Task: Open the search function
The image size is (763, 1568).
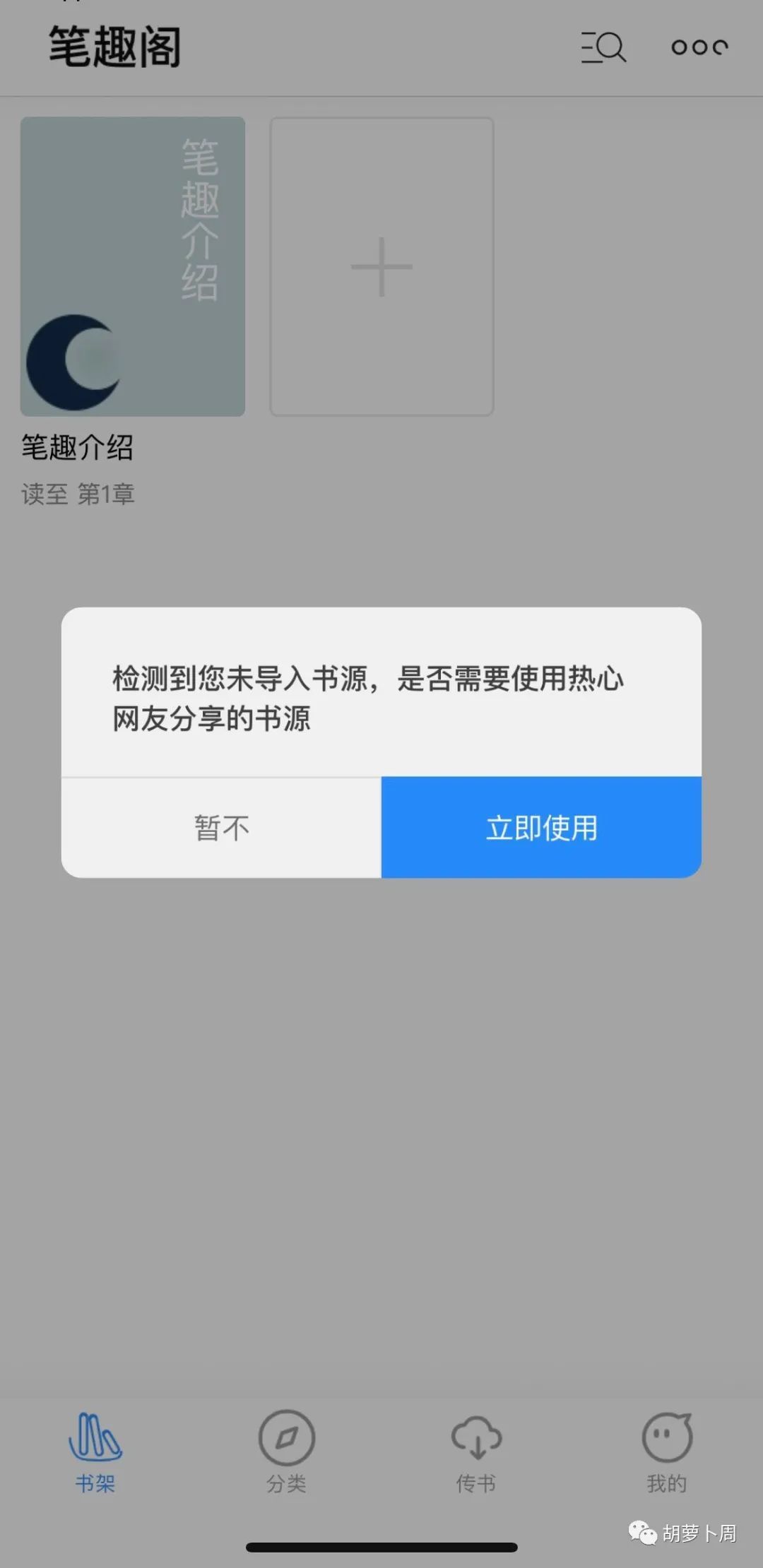Action: pos(604,47)
